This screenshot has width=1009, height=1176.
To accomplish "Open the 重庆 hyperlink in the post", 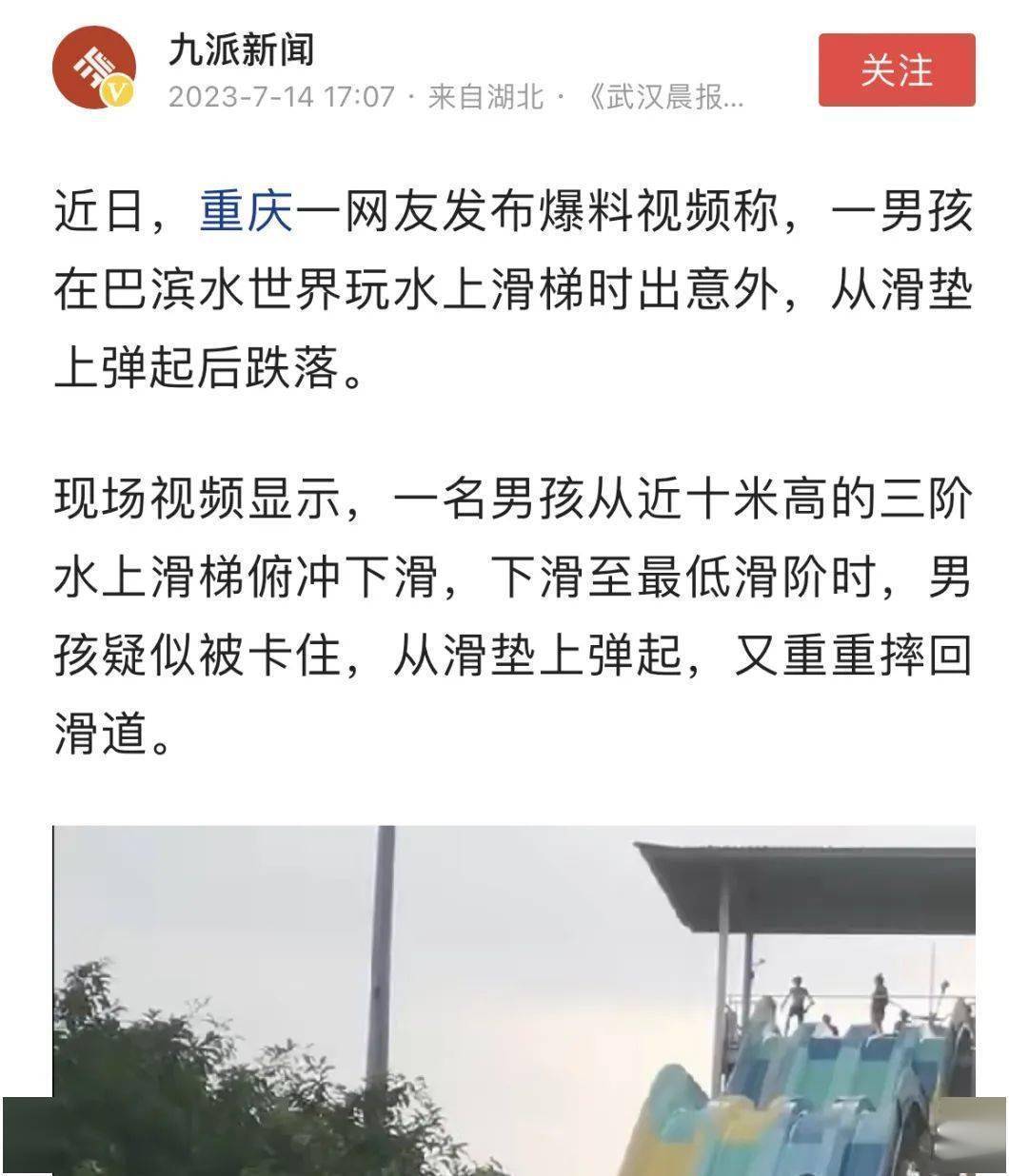I will [246, 211].
